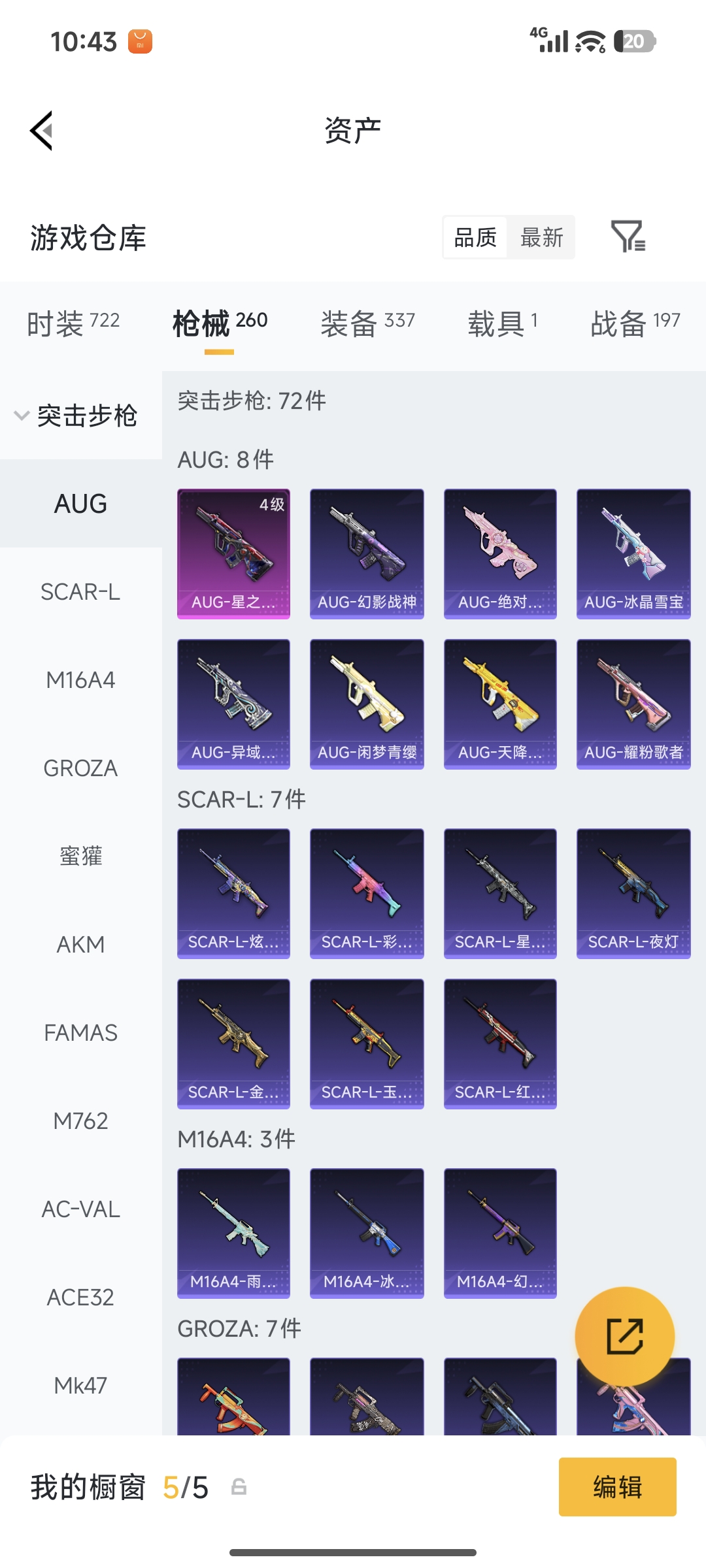
Task: Select M762 in the side list
Action: pyautogui.click(x=80, y=1121)
